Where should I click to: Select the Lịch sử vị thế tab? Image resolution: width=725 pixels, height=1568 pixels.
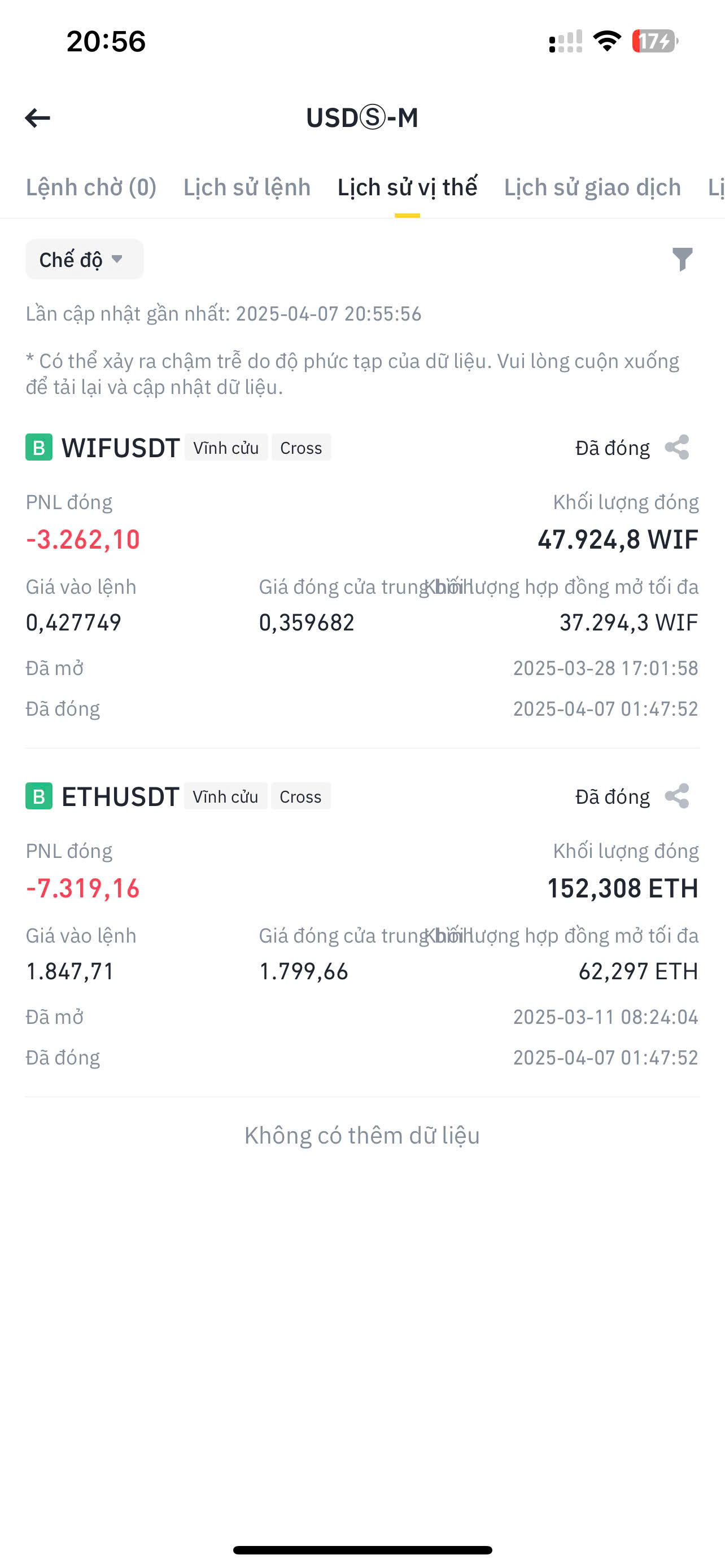[407, 187]
